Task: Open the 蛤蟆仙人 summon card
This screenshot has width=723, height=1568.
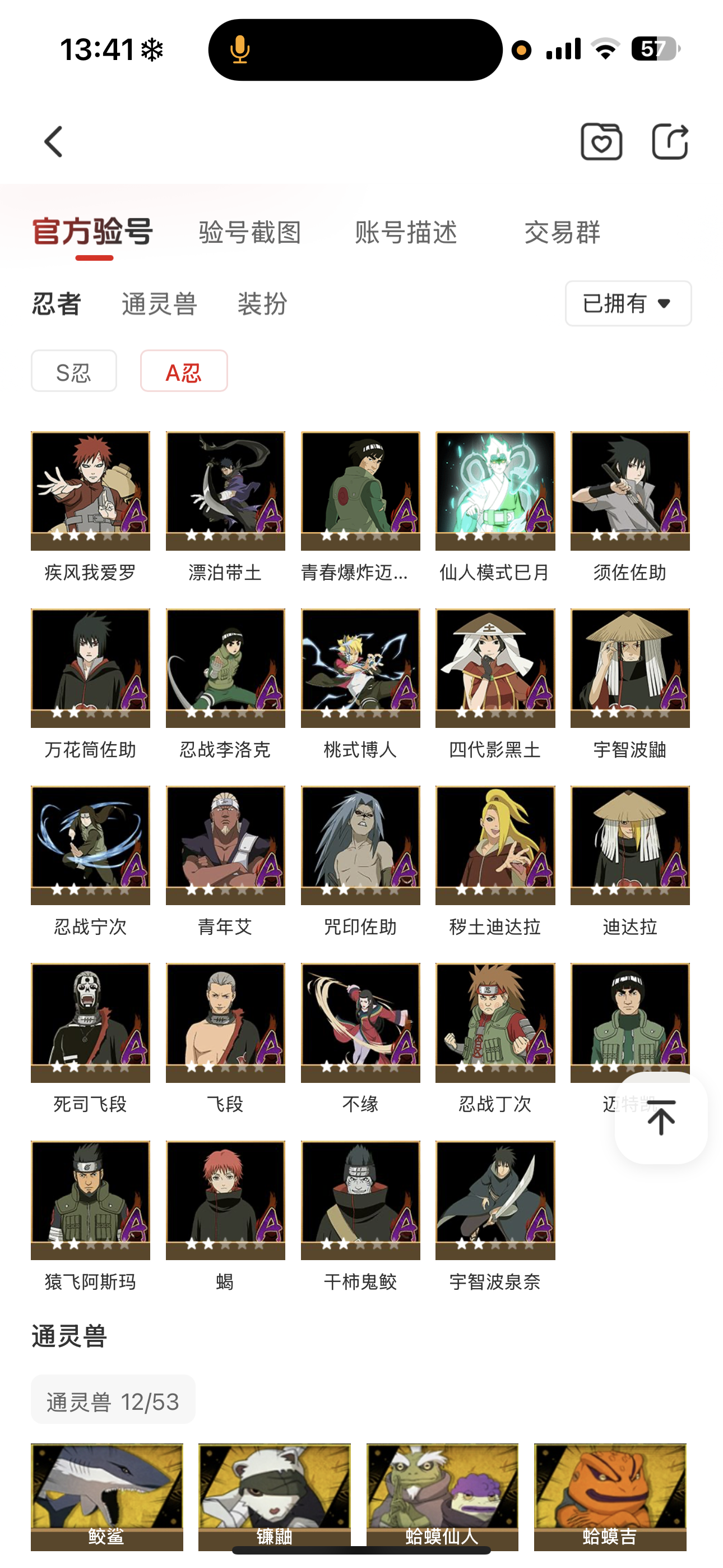Action: point(442,1496)
